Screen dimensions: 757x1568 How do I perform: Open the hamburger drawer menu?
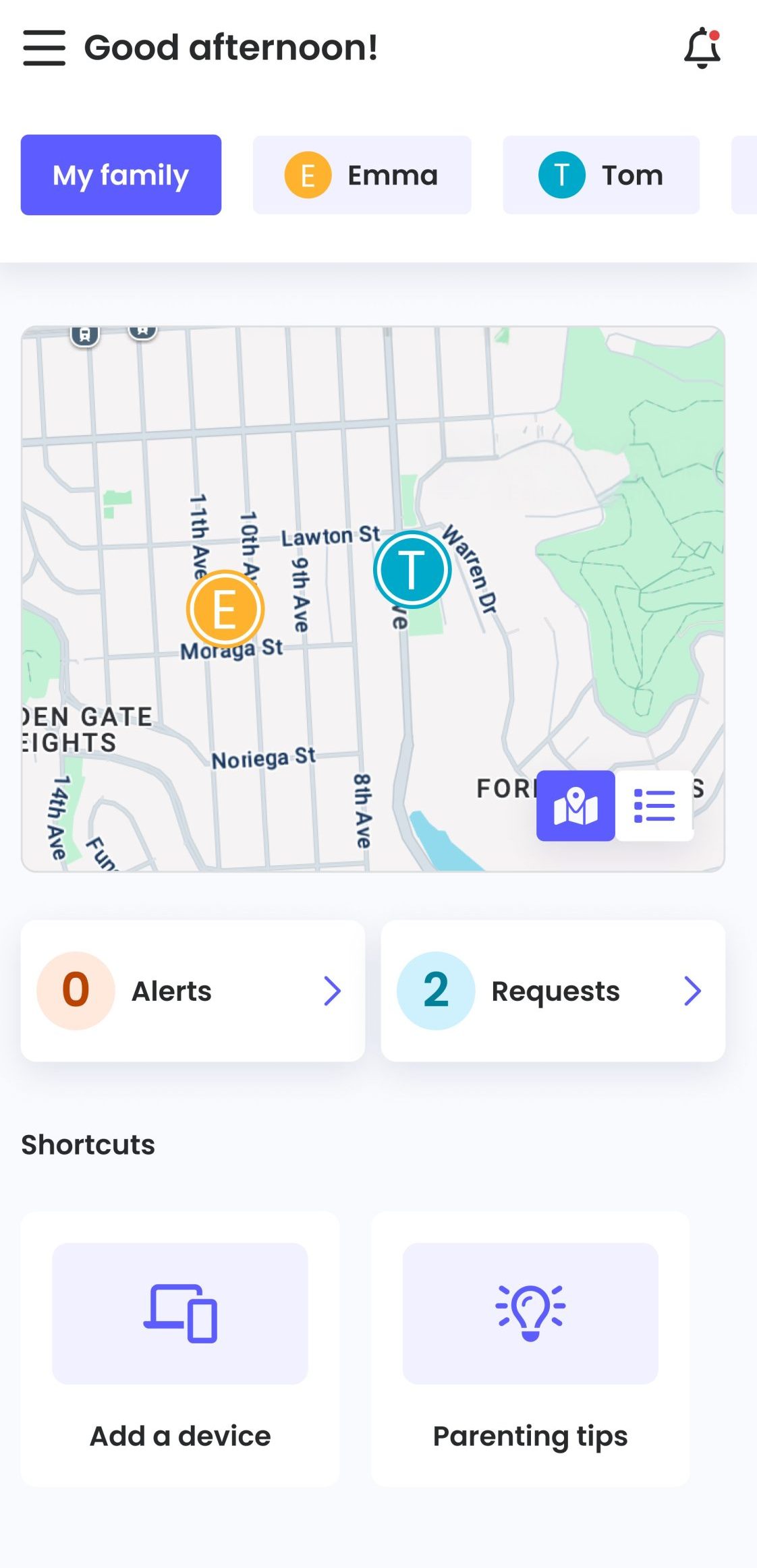pos(44,48)
